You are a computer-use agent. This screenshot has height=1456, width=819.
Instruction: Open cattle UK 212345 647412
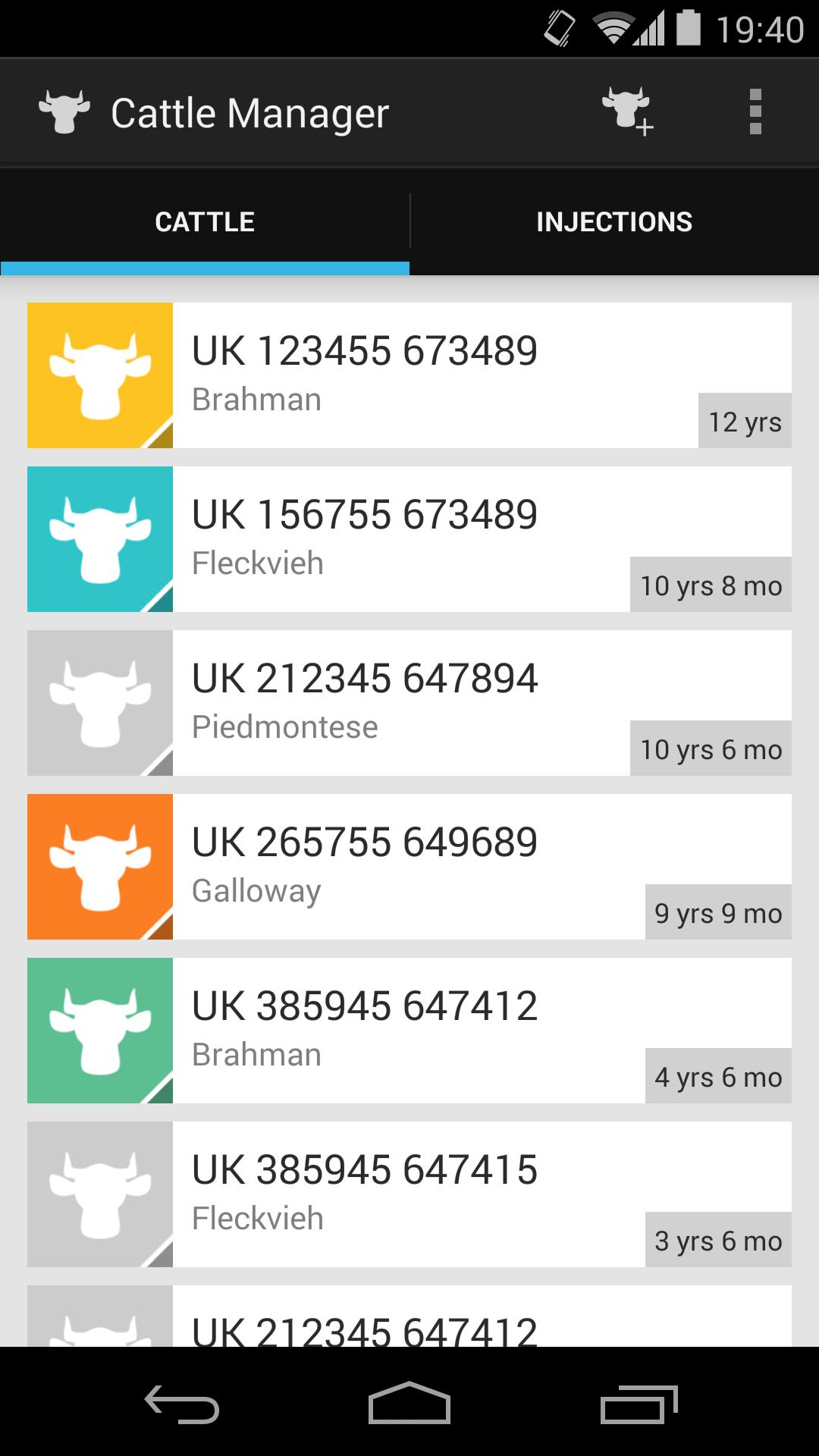(x=409, y=1319)
